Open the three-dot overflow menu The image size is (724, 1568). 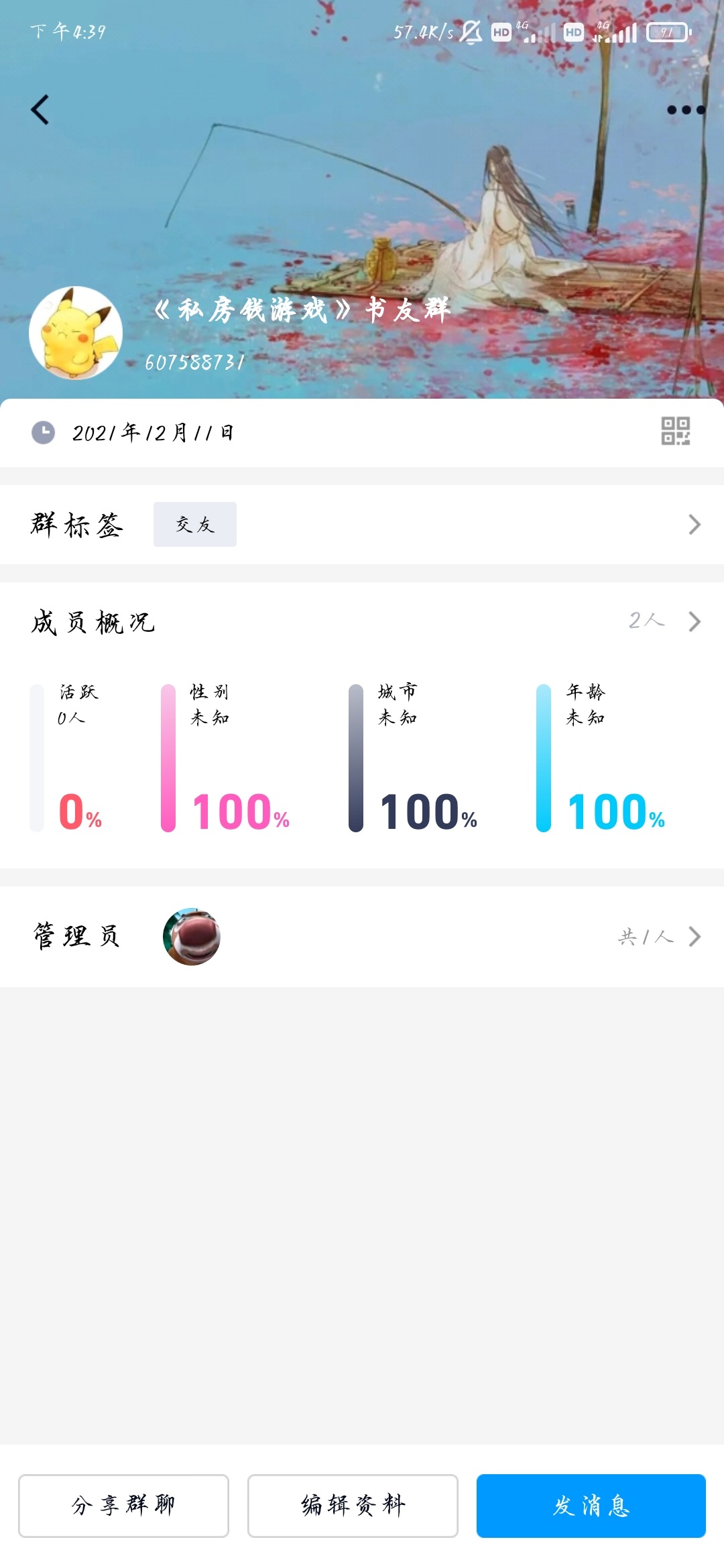[x=685, y=110]
